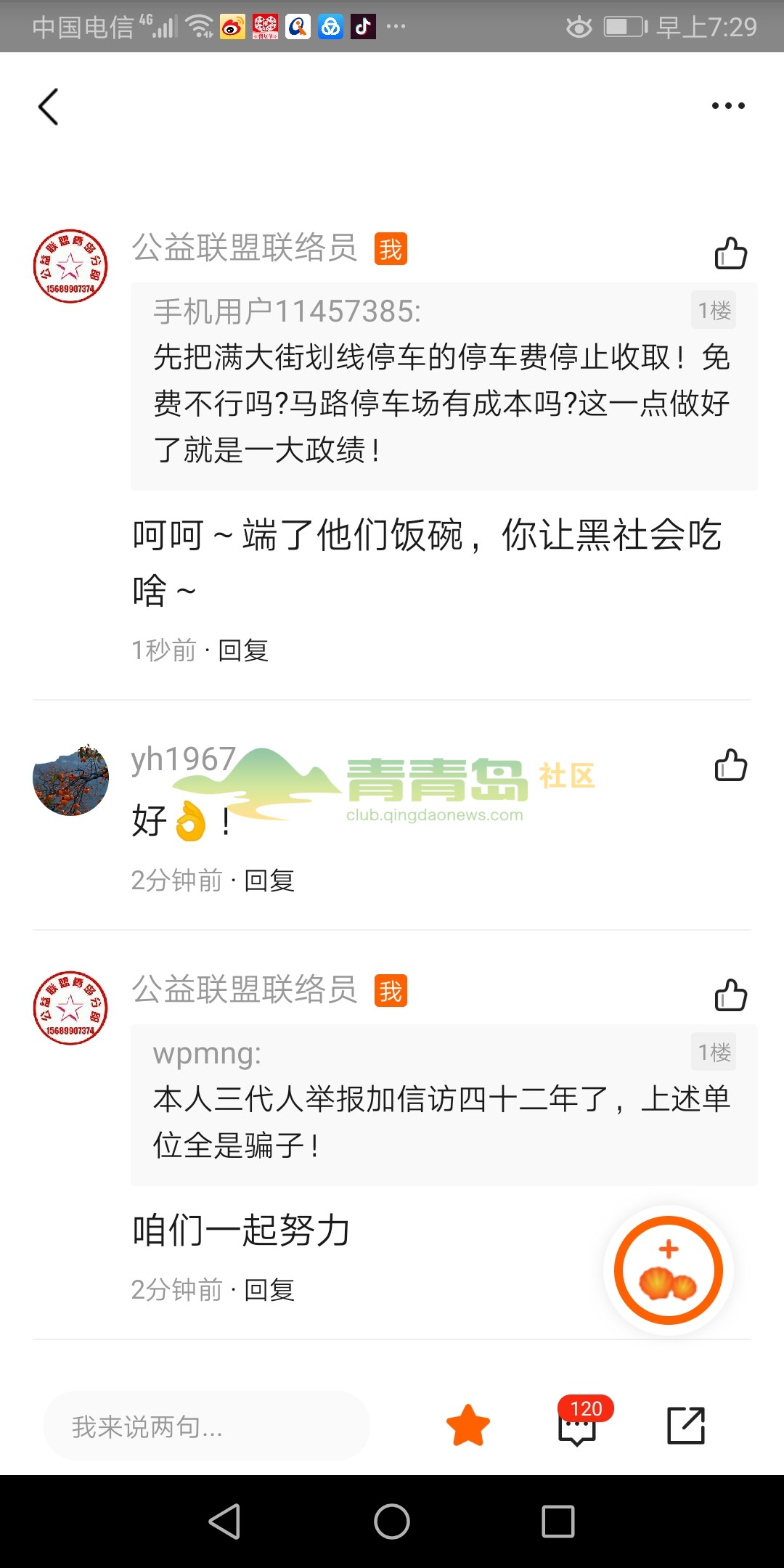Screen dimensions: 784x1568
Task: Open the quoted comment by wpmng
Action: point(443,1103)
